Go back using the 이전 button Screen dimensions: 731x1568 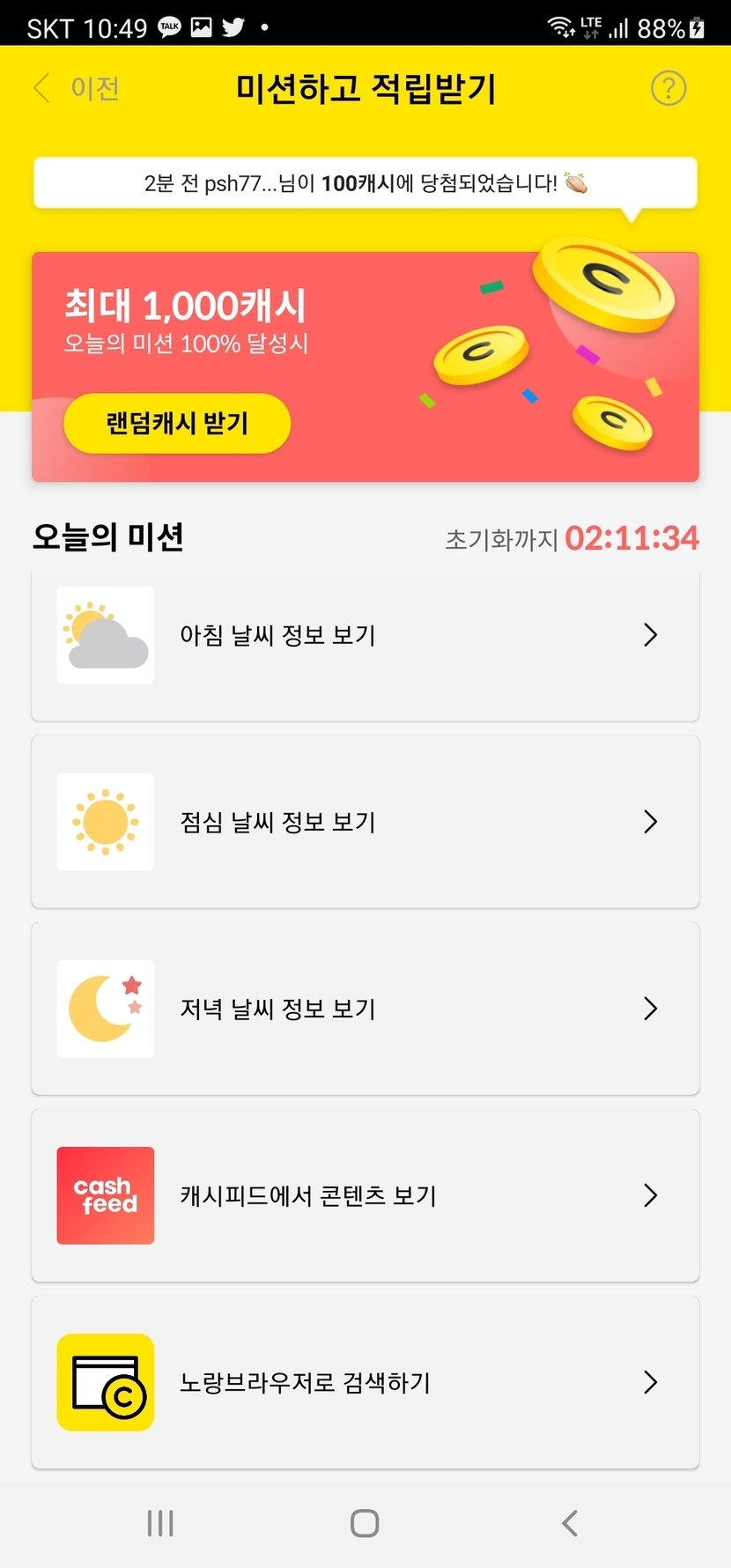(78, 88)
